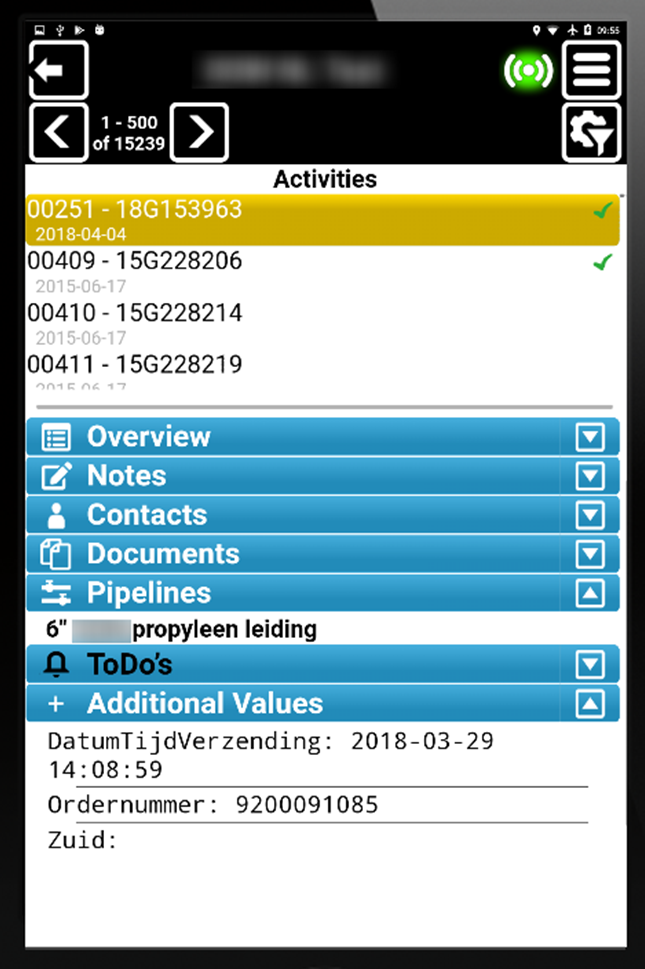Open the hamburger menu

591,69
